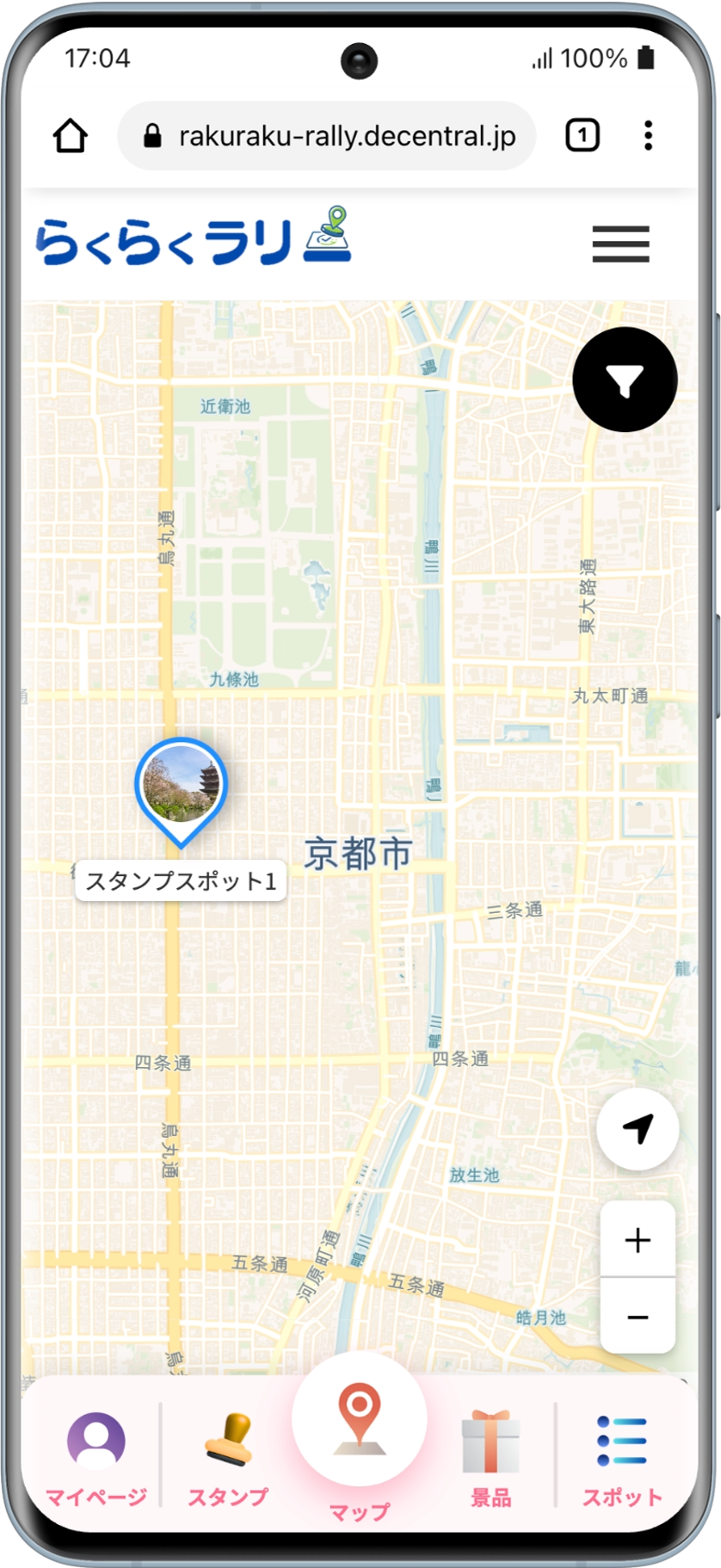Center map on current location
721x1568 pixels.
(x=638, y=1128)
